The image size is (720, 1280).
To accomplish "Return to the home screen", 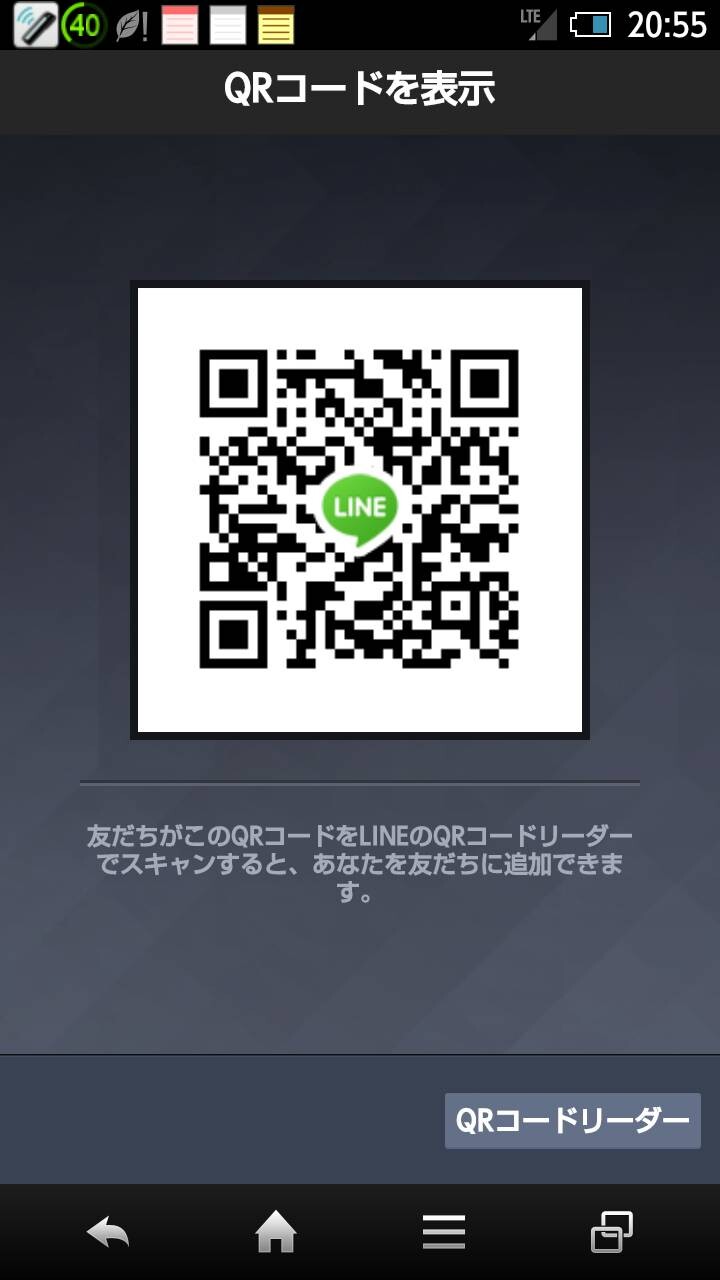I will [276, 1232].
